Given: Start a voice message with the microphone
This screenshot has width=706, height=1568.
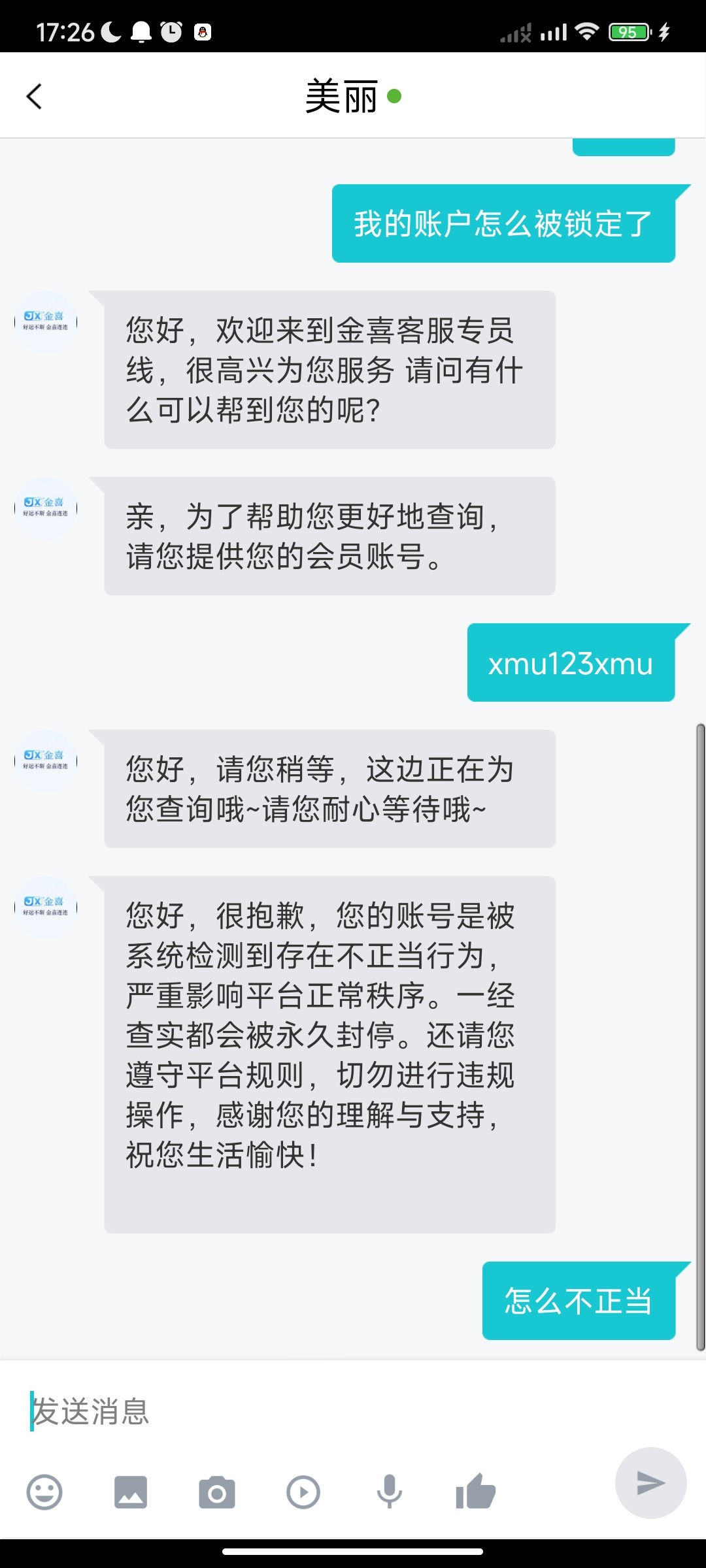Looking at the screenshot, I should (x=390, y=1492).
